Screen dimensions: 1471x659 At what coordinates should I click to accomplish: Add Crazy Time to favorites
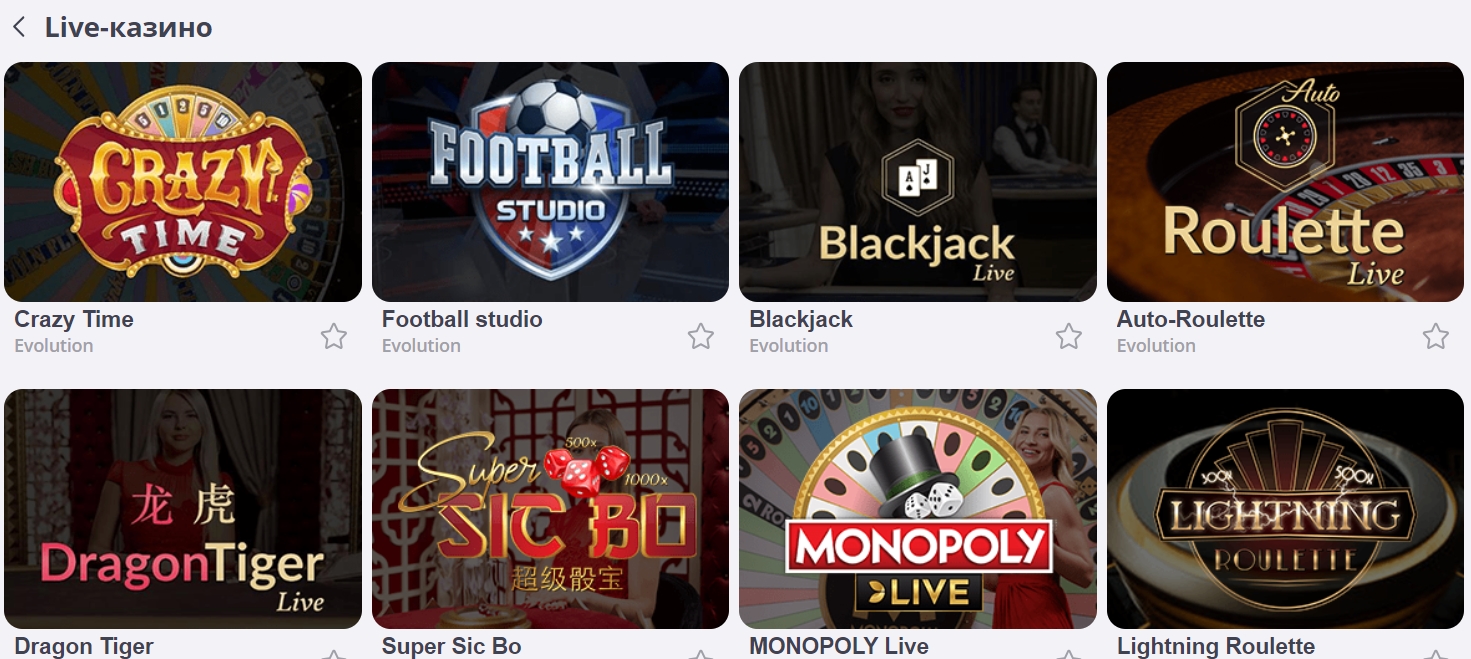(x=334, y=337)
